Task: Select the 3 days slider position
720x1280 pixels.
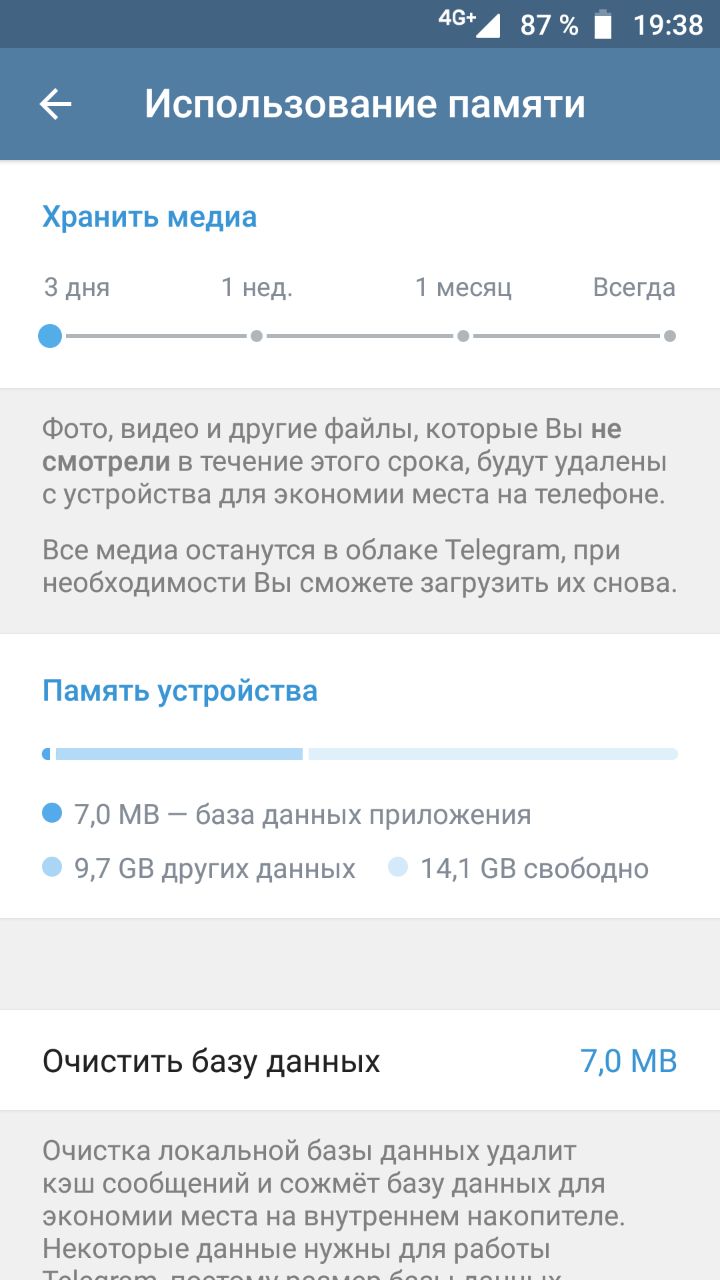Action: (x=50, y=336)
